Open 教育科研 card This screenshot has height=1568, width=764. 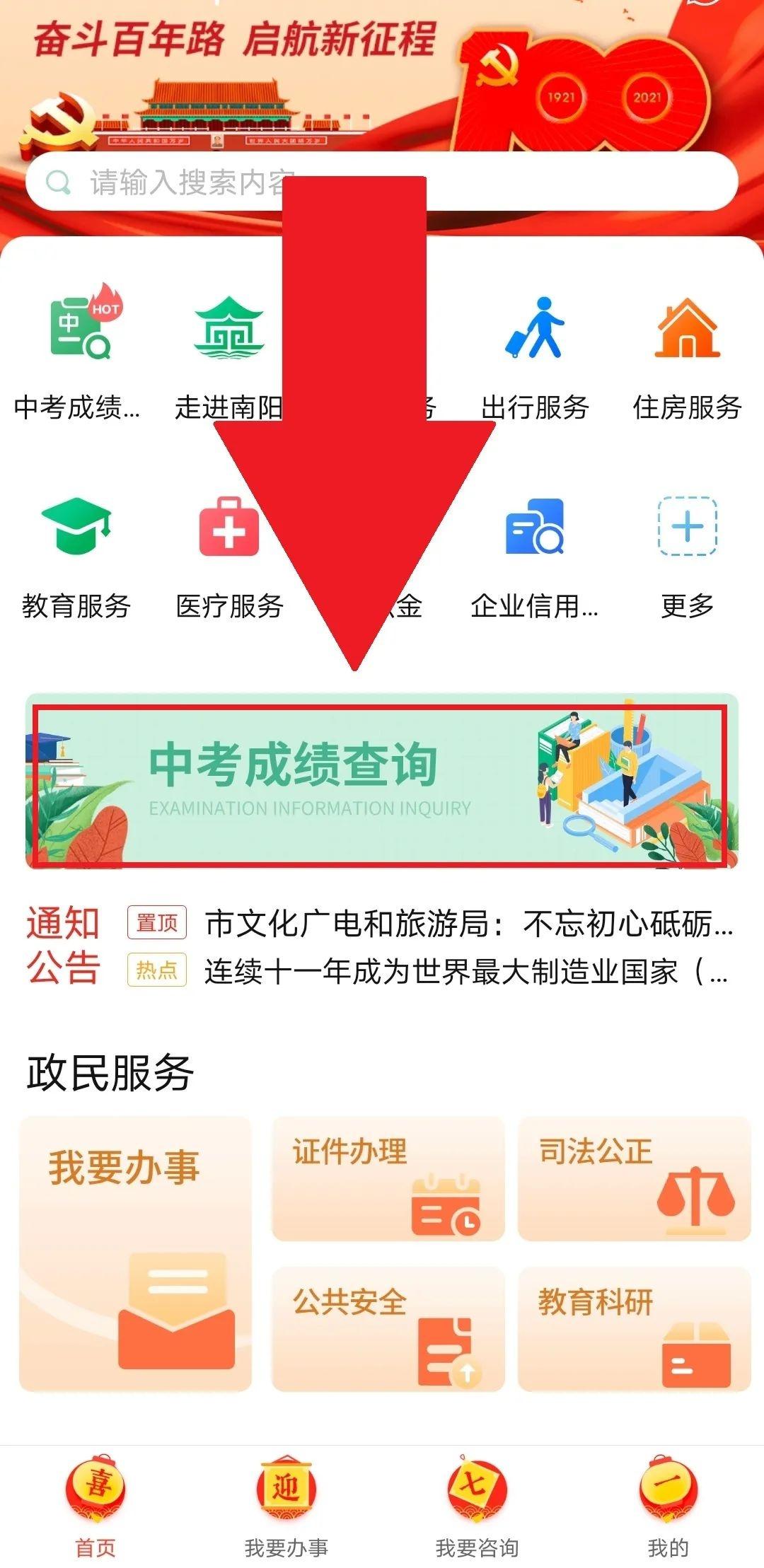tap(634, 1329)
